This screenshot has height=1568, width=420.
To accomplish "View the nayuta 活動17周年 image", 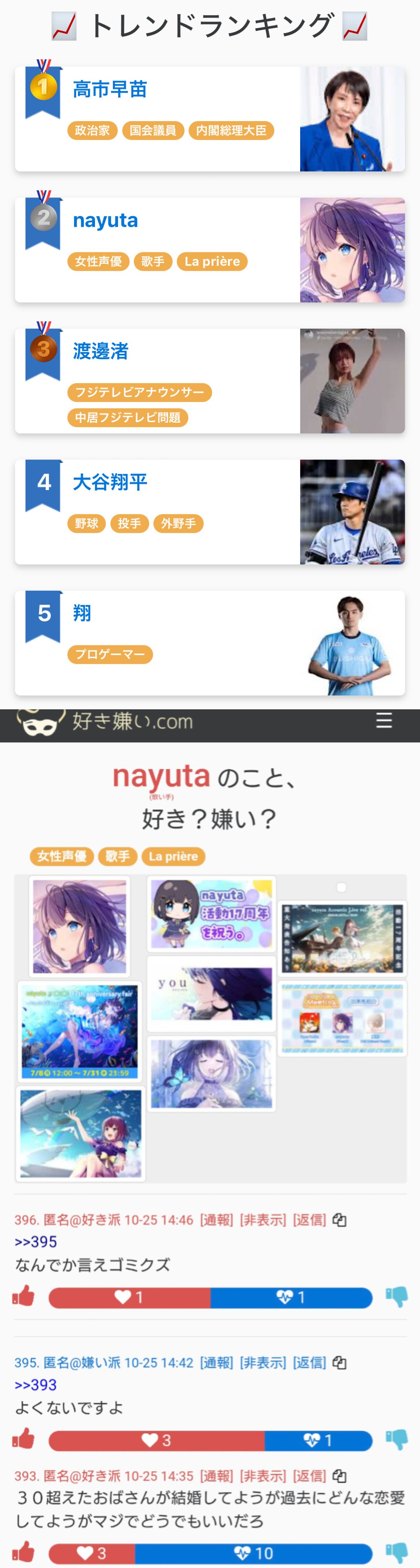I will (211, 914).
